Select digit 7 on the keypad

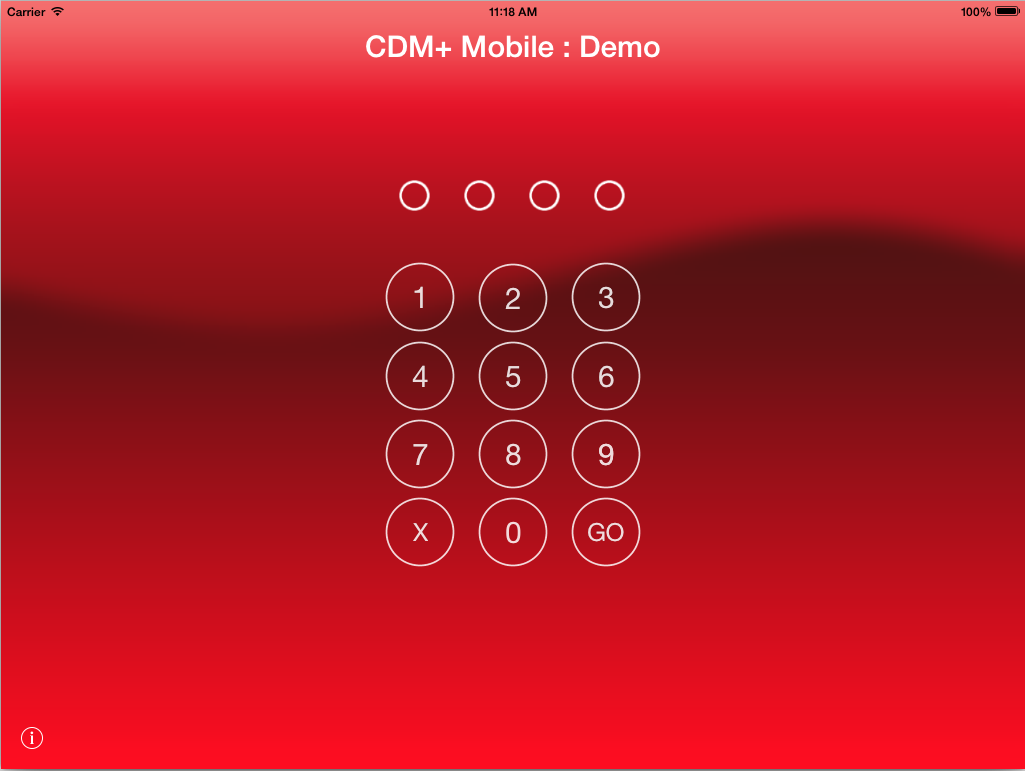[x=420, y=454]
